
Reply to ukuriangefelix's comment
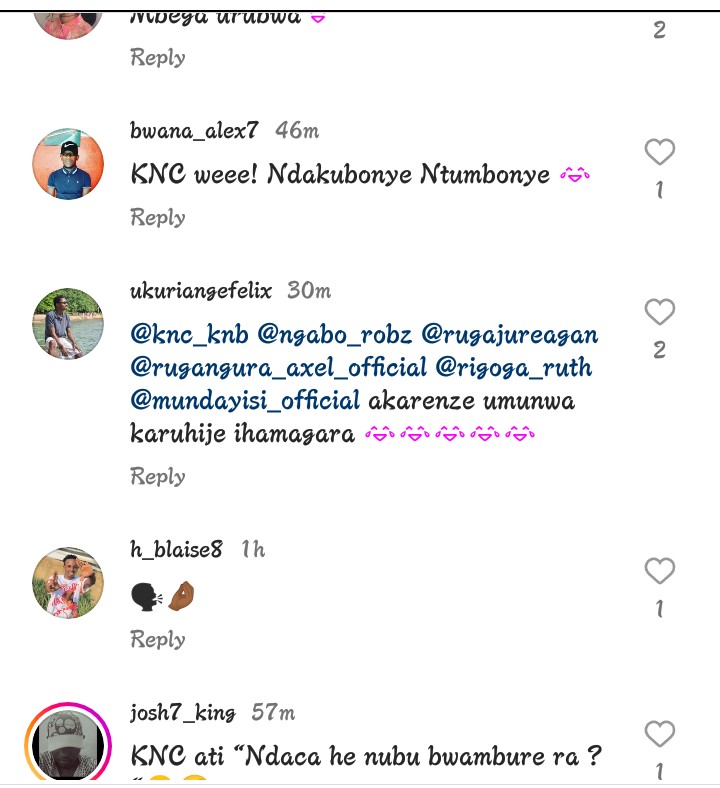pos(157,476)
